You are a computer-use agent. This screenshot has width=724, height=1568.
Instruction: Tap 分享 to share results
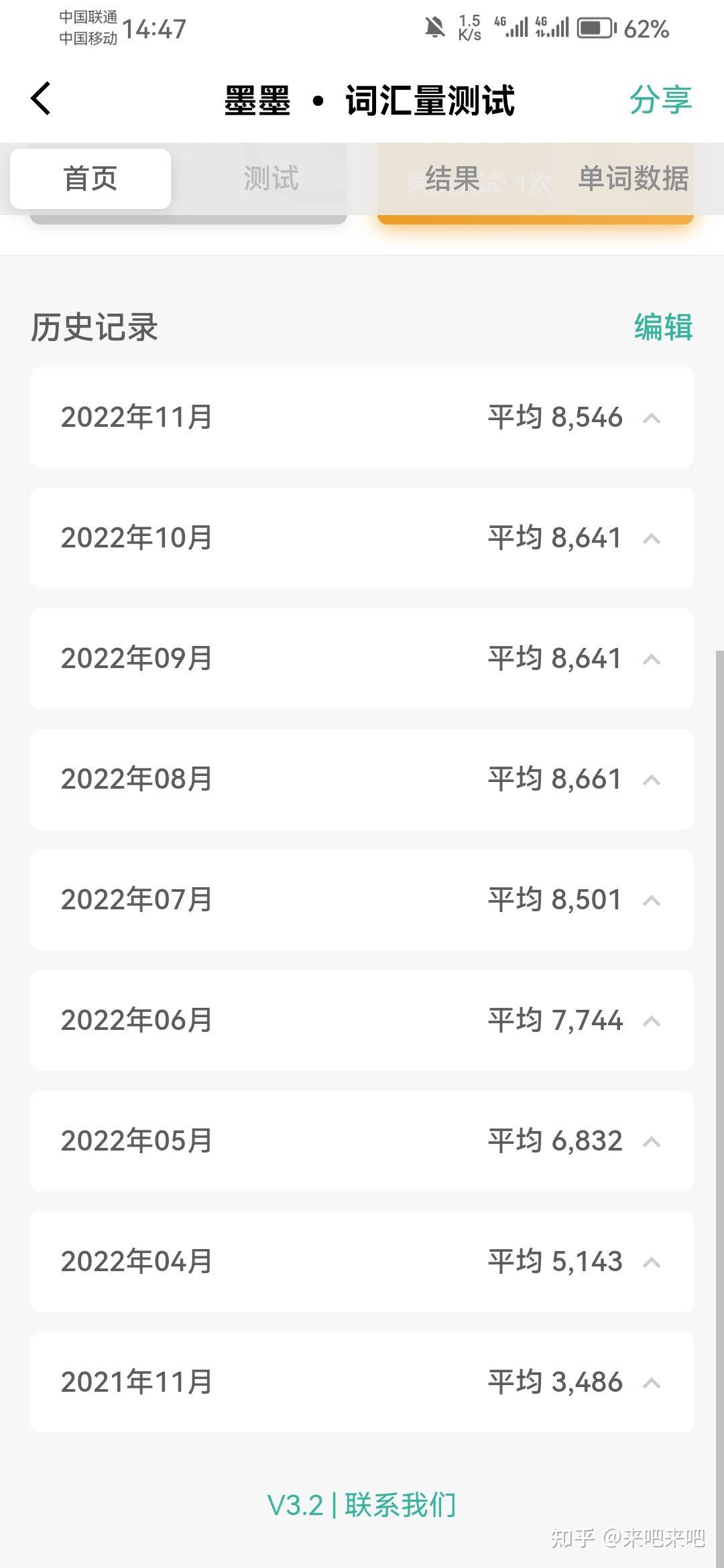[x=660, y=101]
